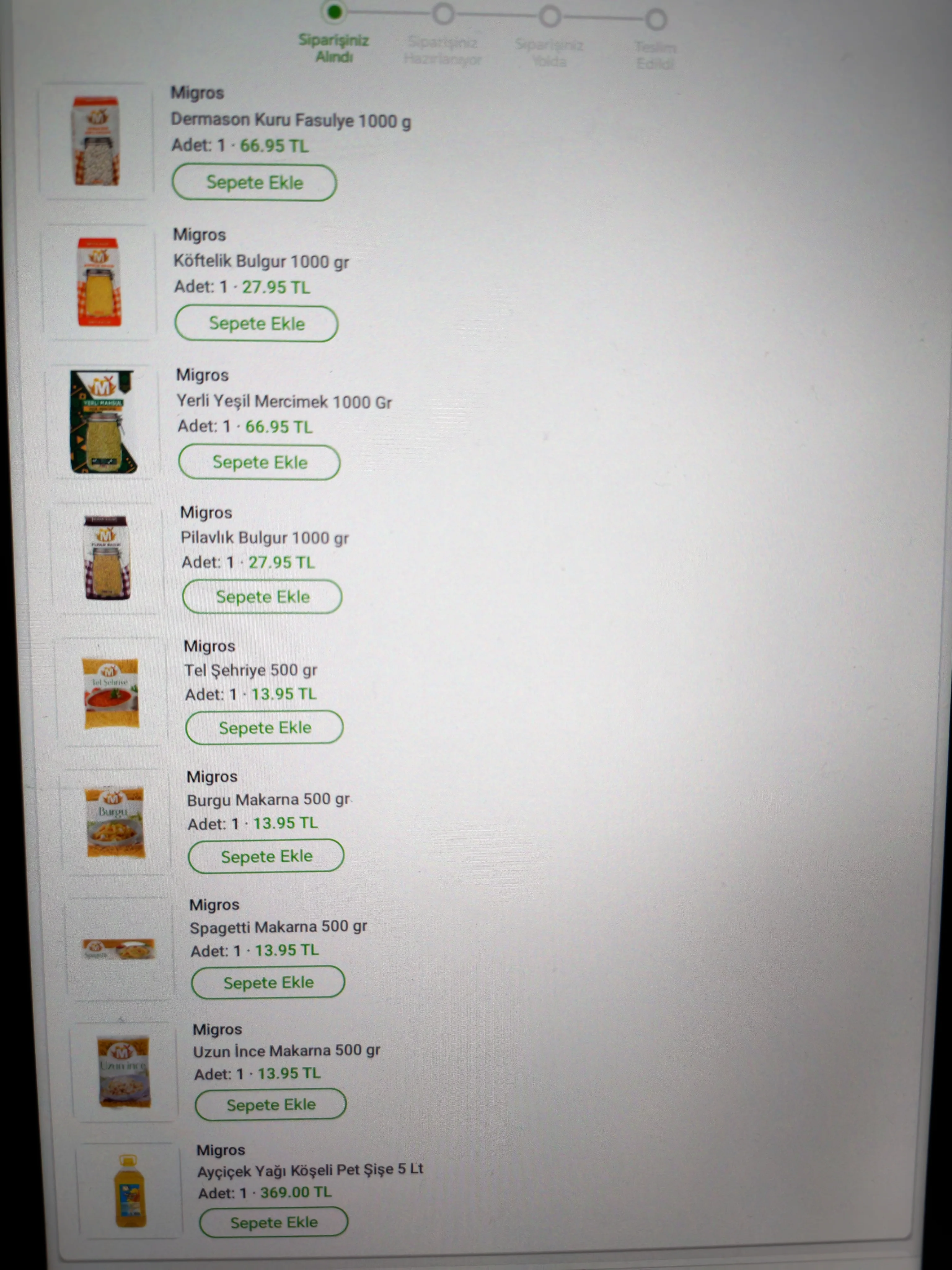Add Burgu Makarna to cart
This screenshot has height=1270, width=952.
[x=266, y=856]
